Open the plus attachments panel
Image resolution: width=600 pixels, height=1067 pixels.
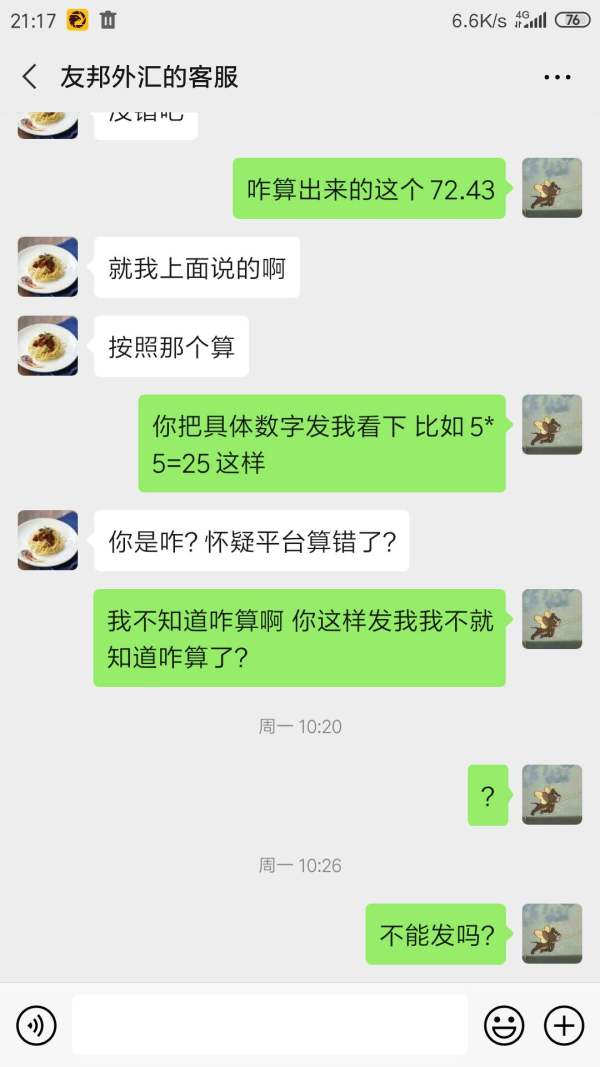coord(564,1025)
